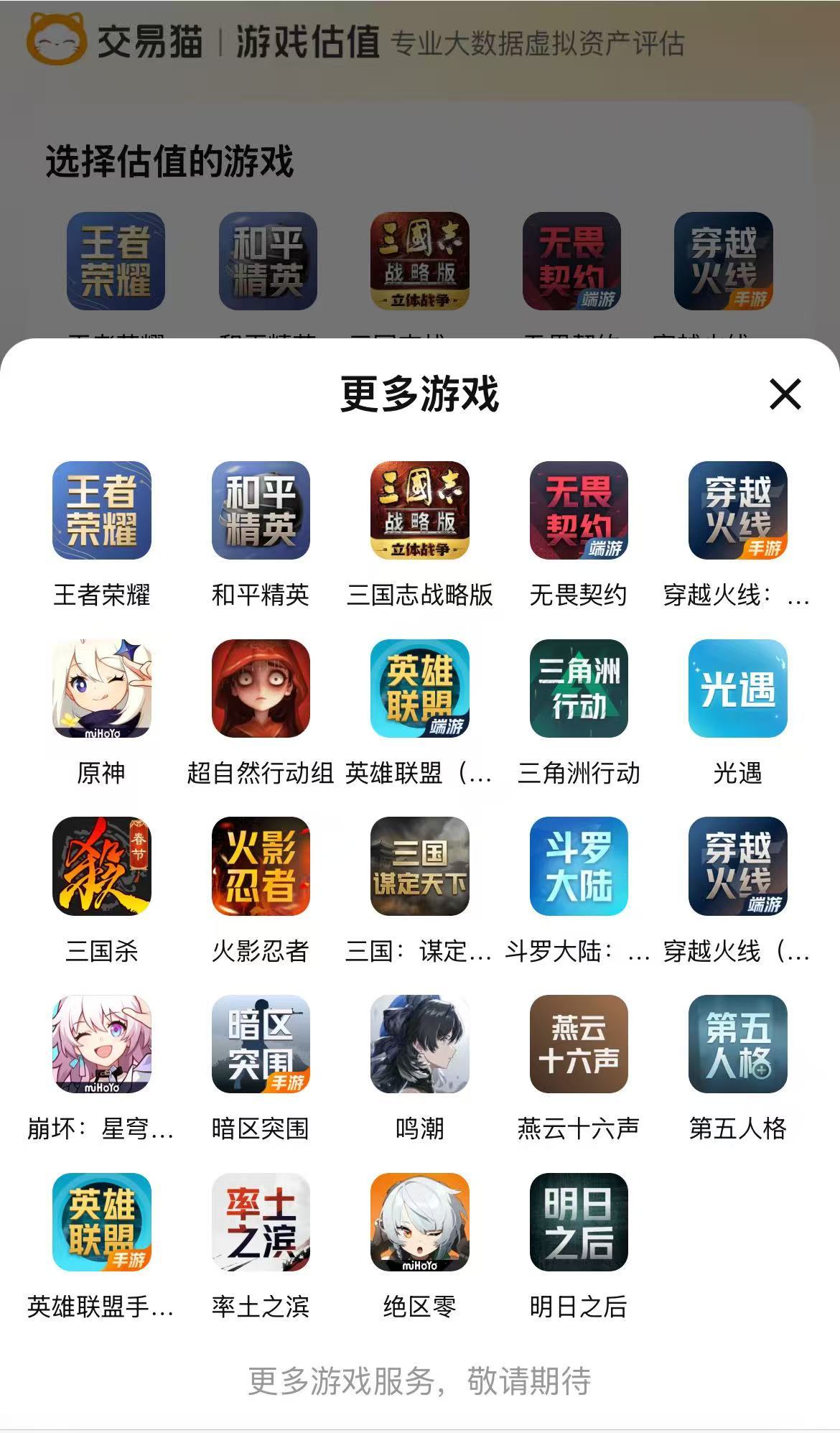The height and width of the screenshot is (1433, 840).
Task: Pick 暗区突围 手游
Action: tap(261, 1044)
